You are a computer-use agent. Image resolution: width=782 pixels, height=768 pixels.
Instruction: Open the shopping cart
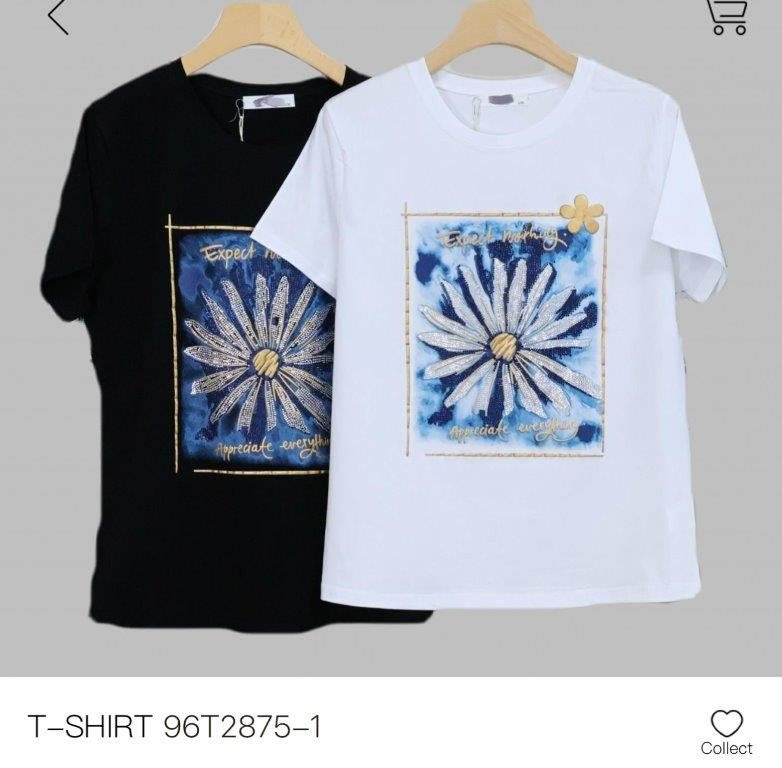point(727,15)
